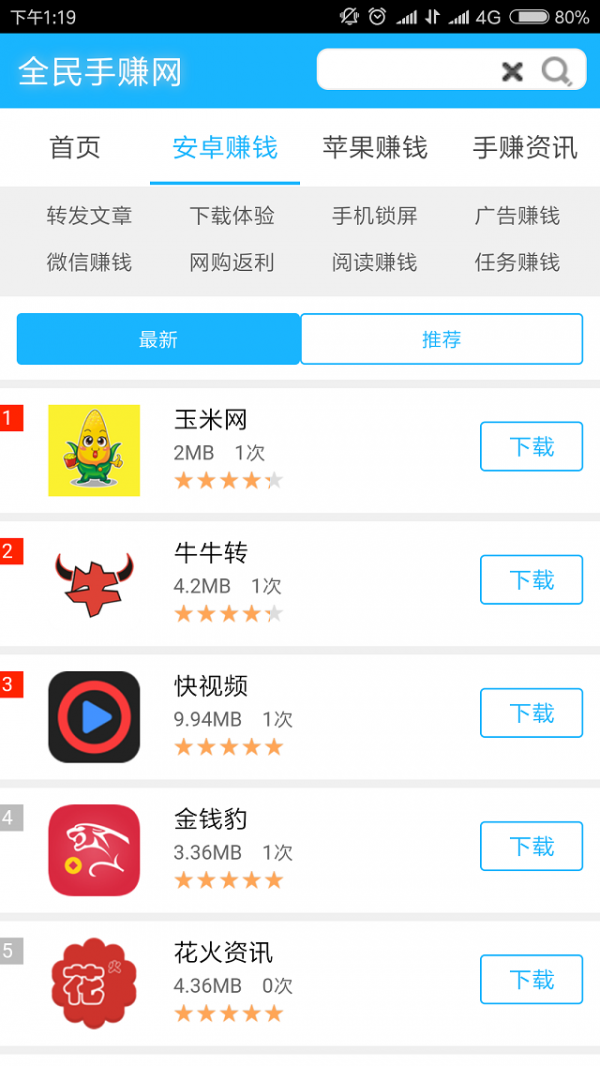
Task: Open the 金钱豹 app details
Action: pyautogui.click(x=210, y=820)
